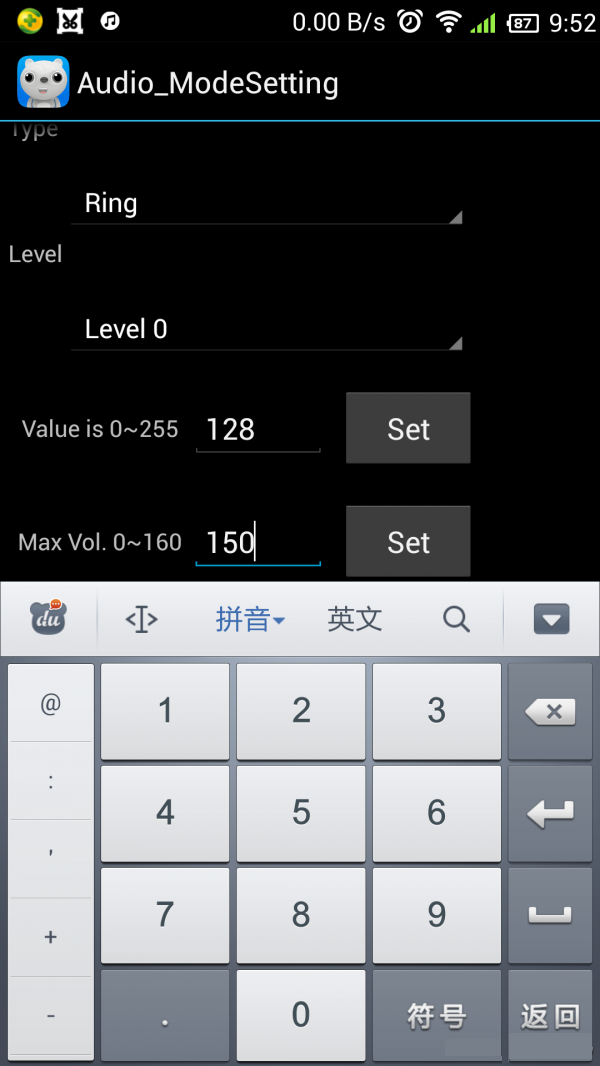The image size is (600, 1066).
Task: Focus the Max Vol. field
Action: (258, 543)
